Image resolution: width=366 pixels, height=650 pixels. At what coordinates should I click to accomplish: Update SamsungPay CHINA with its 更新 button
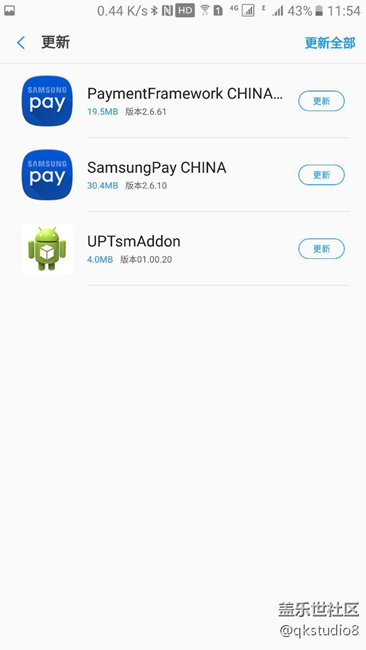tap(321, 175)
